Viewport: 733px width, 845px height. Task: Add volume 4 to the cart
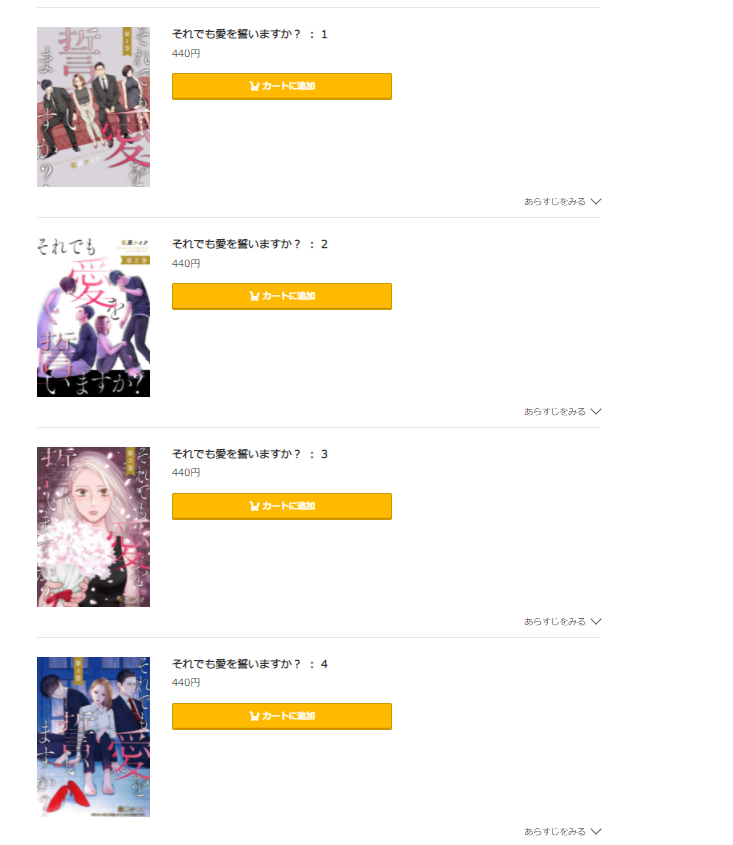pos(281,716)
